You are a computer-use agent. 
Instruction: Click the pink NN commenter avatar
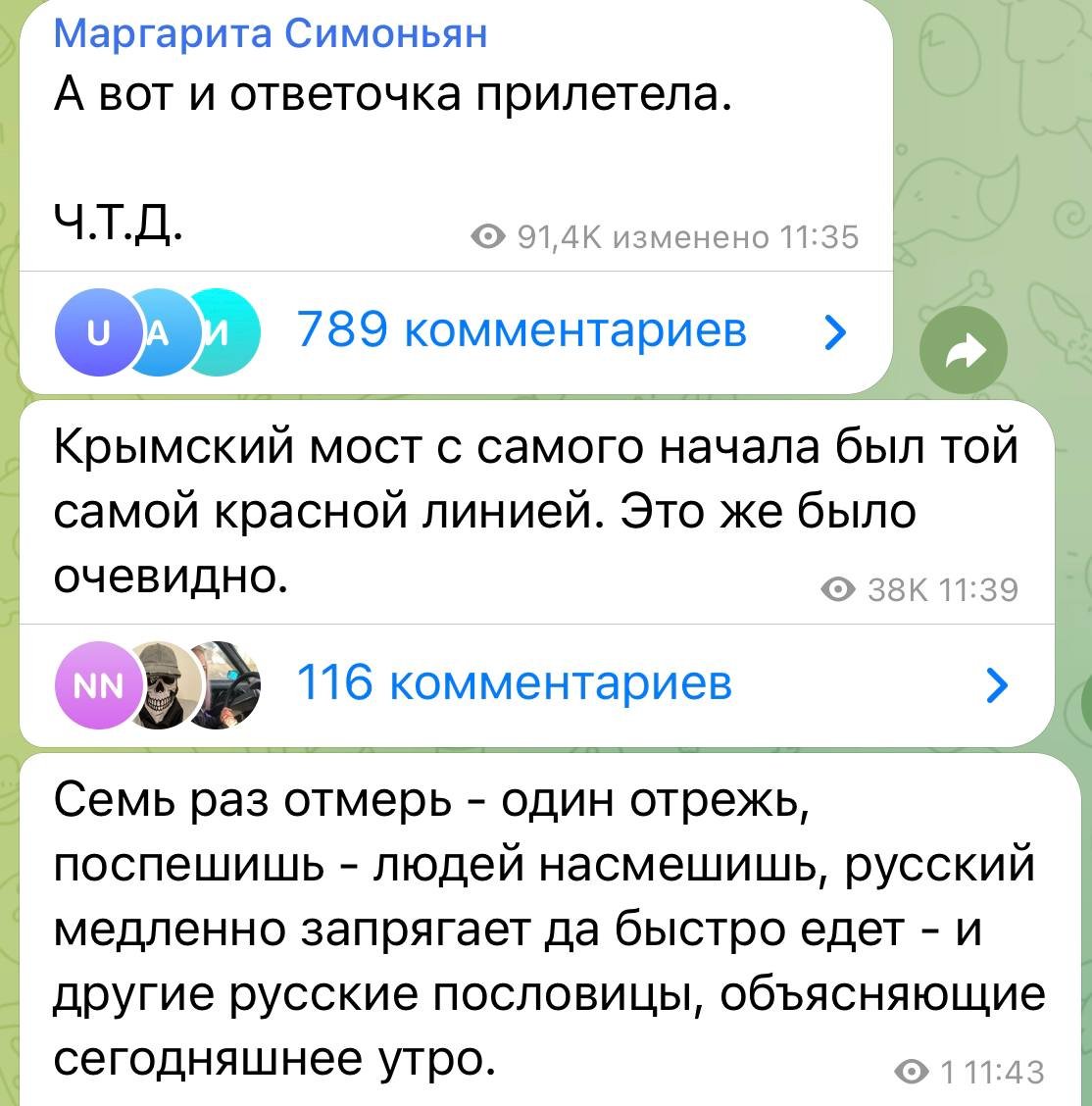pos(98,685)
